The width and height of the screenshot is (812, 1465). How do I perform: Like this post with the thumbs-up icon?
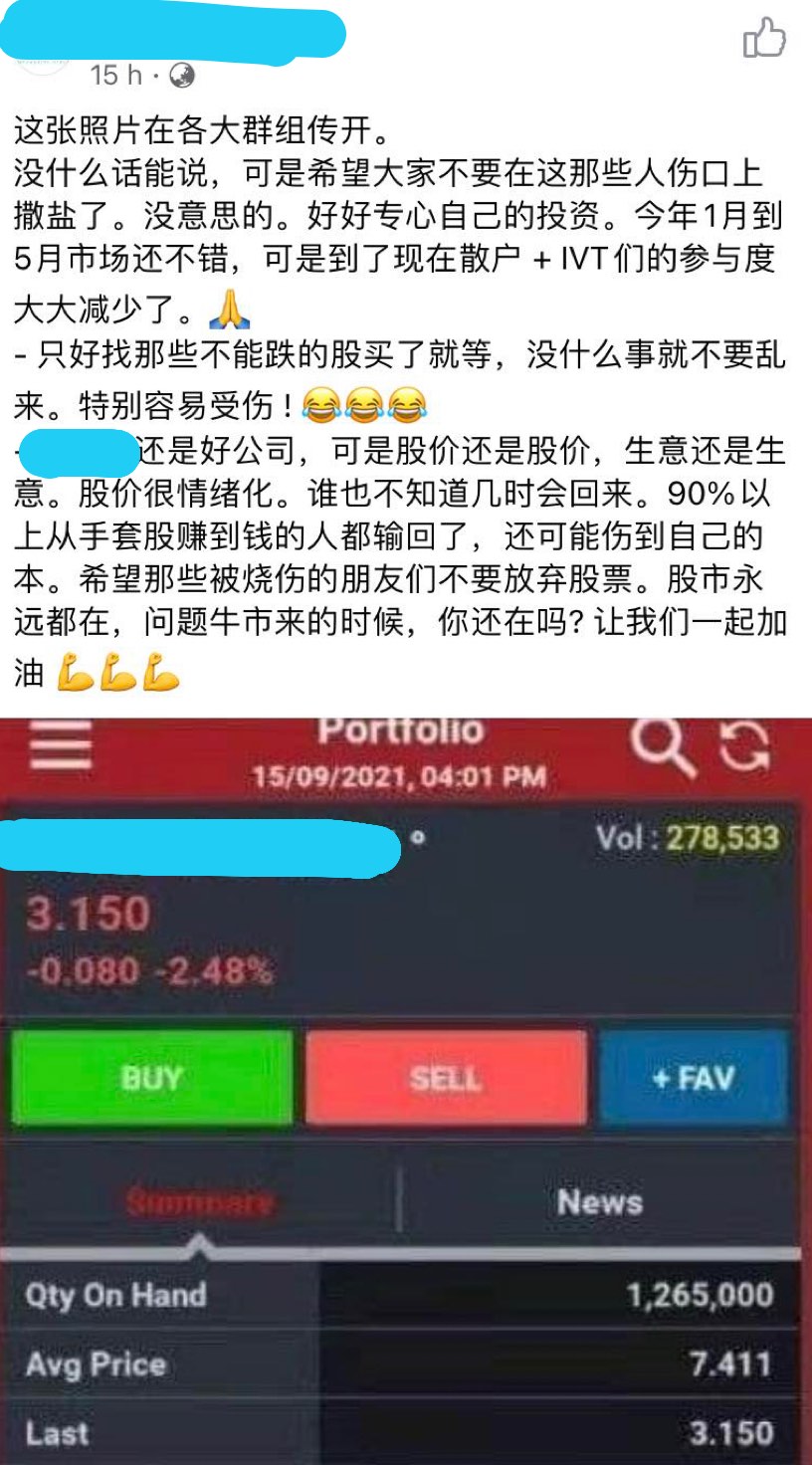point(764,38)
